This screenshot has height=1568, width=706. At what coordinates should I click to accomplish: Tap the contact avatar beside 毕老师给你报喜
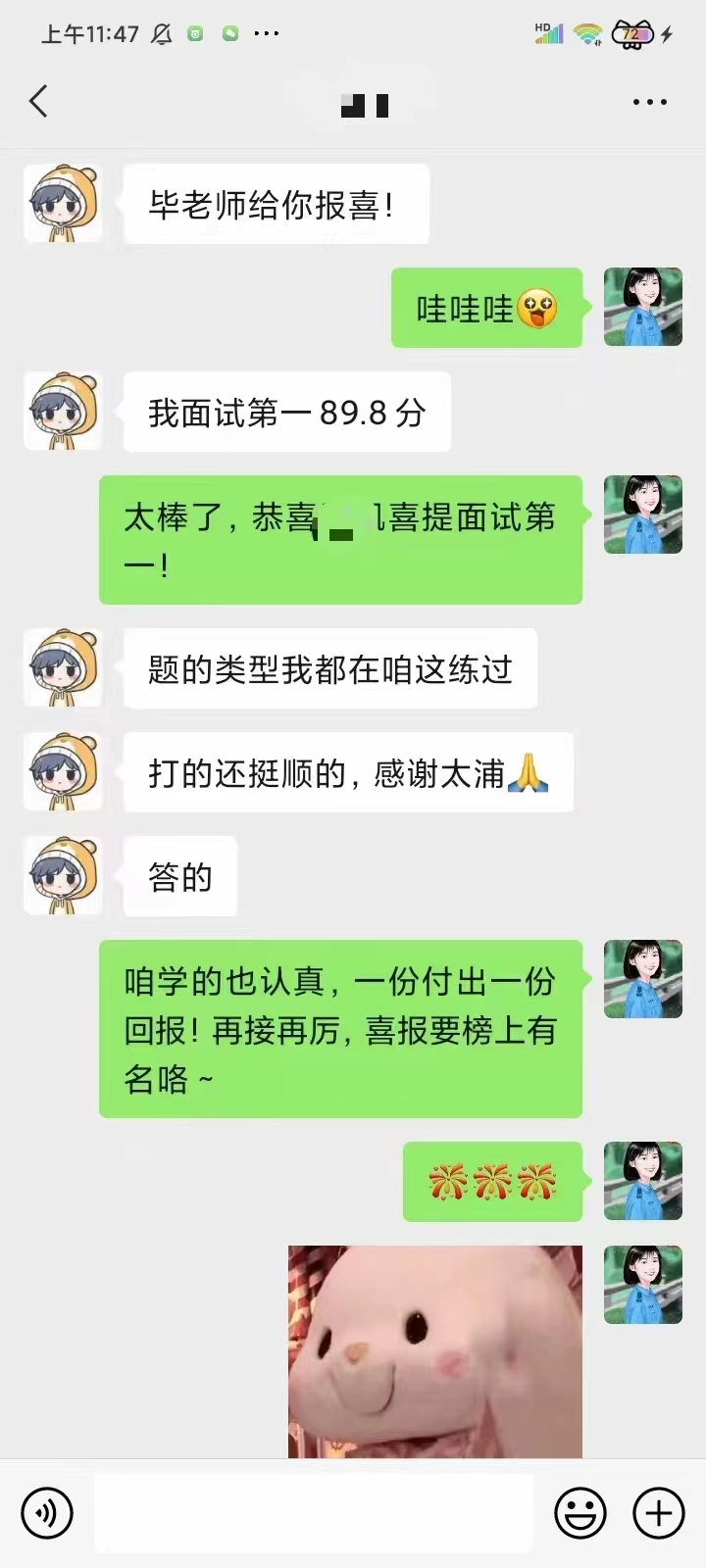click(x=63, y=204)
